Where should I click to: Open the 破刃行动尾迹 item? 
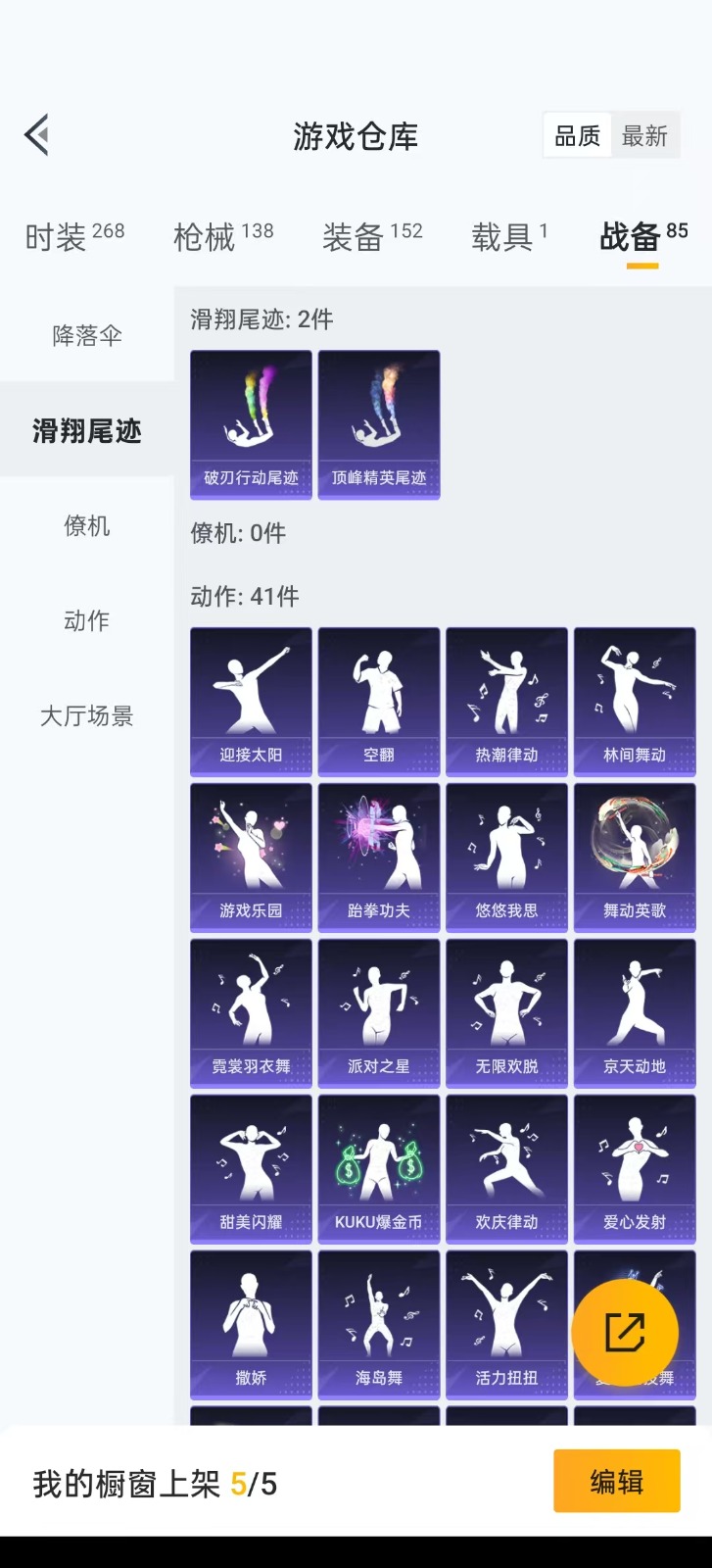[x=251, y=424]
